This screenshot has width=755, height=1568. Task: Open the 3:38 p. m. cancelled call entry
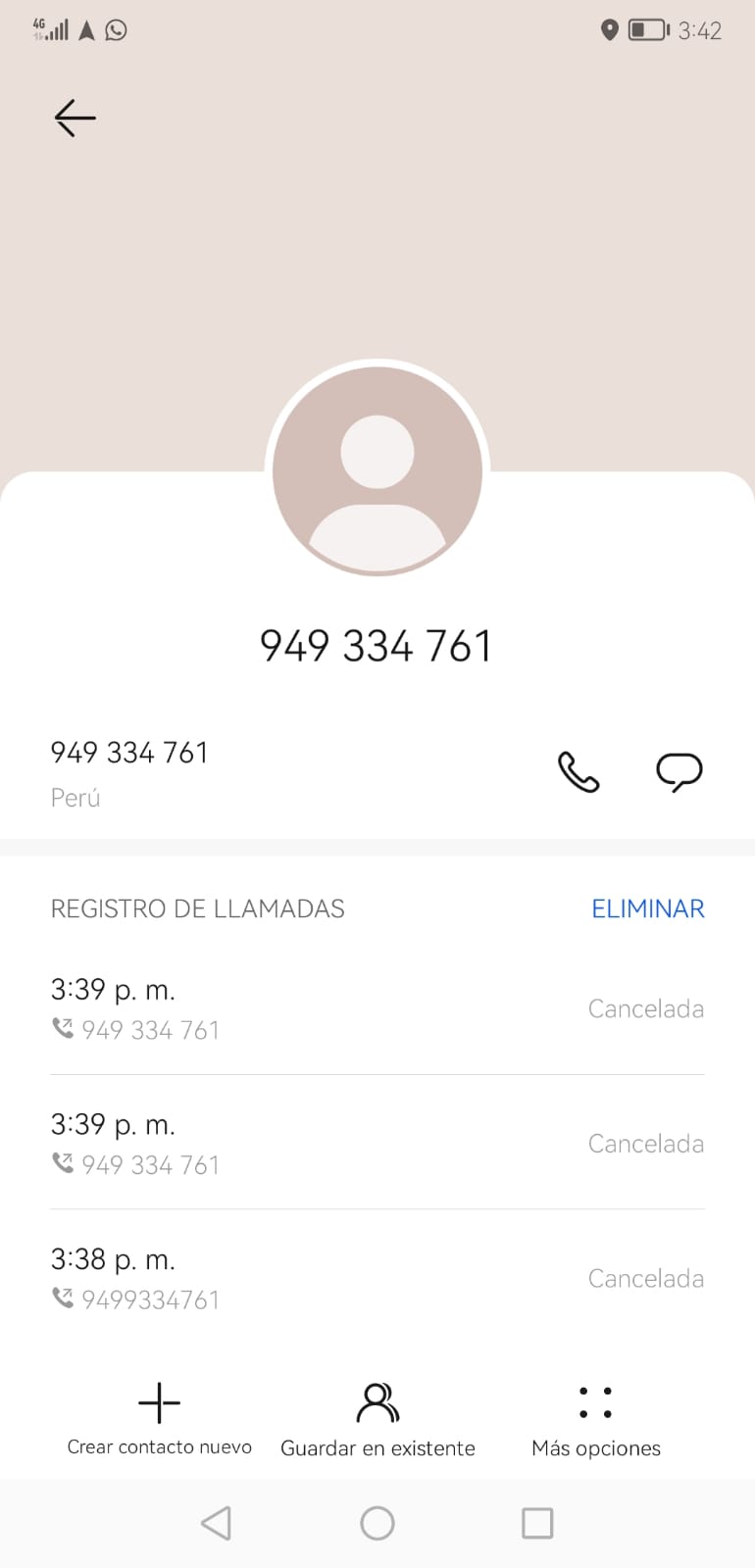tap(377, 1278)
